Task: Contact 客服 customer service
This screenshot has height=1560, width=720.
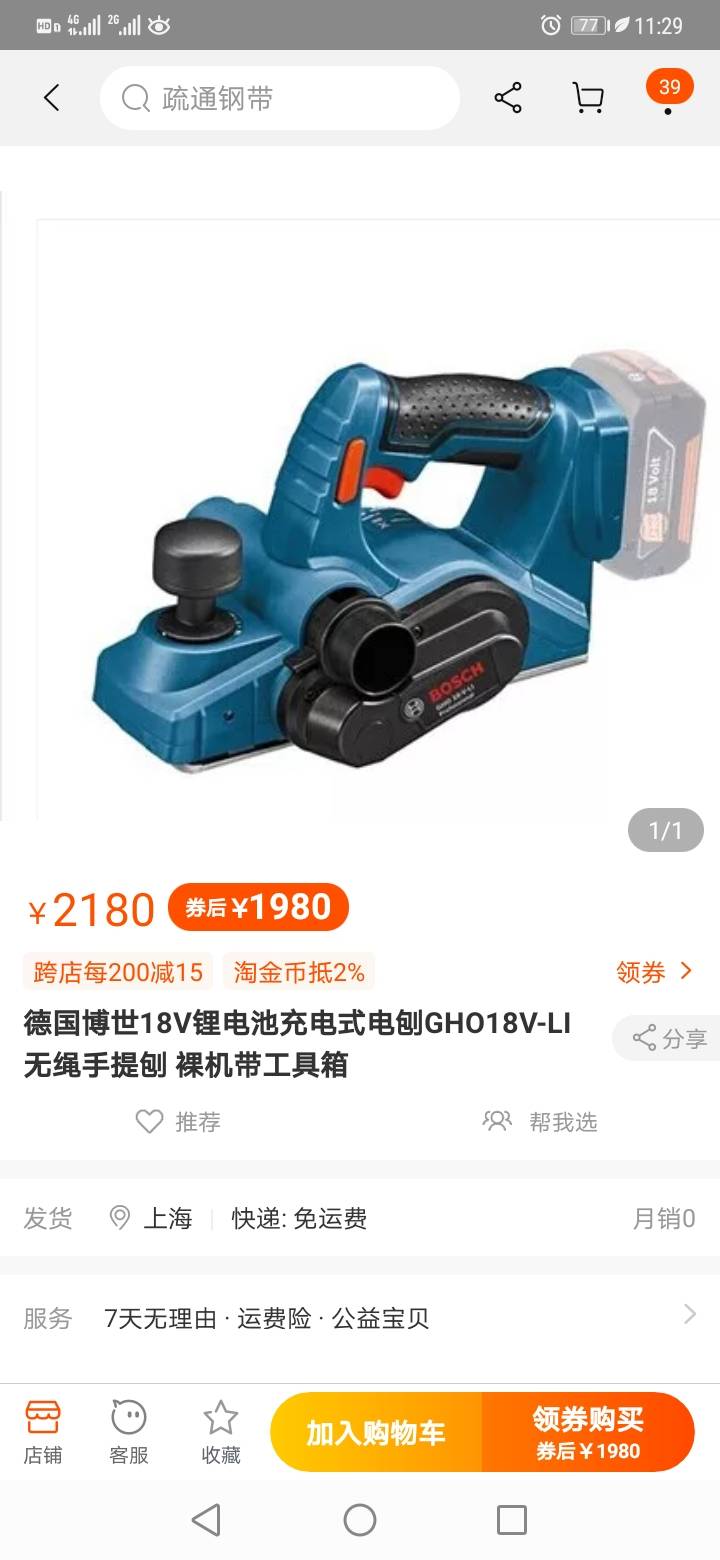Action: pos(129,1432)
